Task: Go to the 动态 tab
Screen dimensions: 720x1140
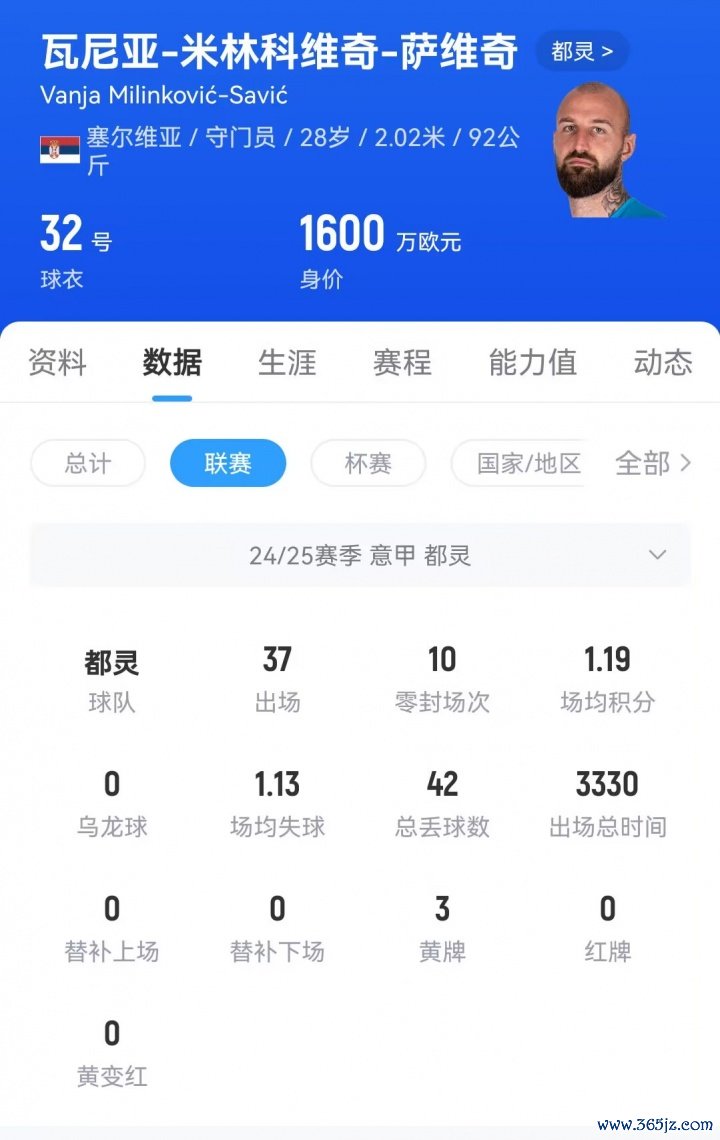Action: tap(662, 362)
